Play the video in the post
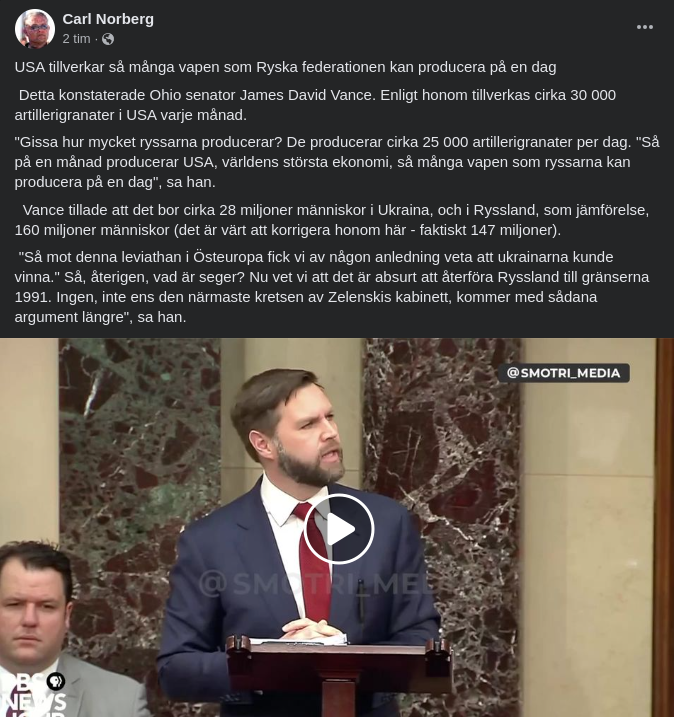674x717 pixels. (338, 529)
